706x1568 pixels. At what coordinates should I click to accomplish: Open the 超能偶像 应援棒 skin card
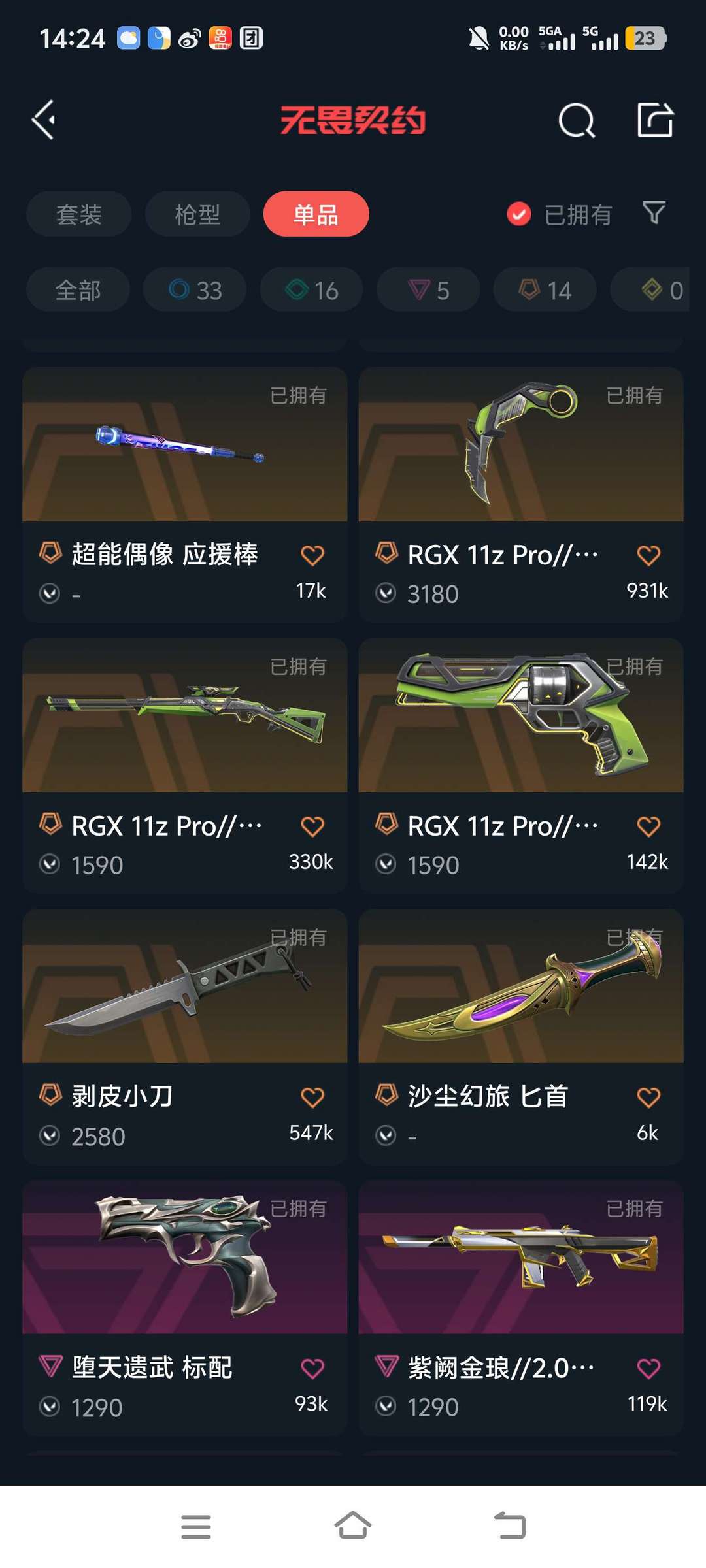point(184,495)
